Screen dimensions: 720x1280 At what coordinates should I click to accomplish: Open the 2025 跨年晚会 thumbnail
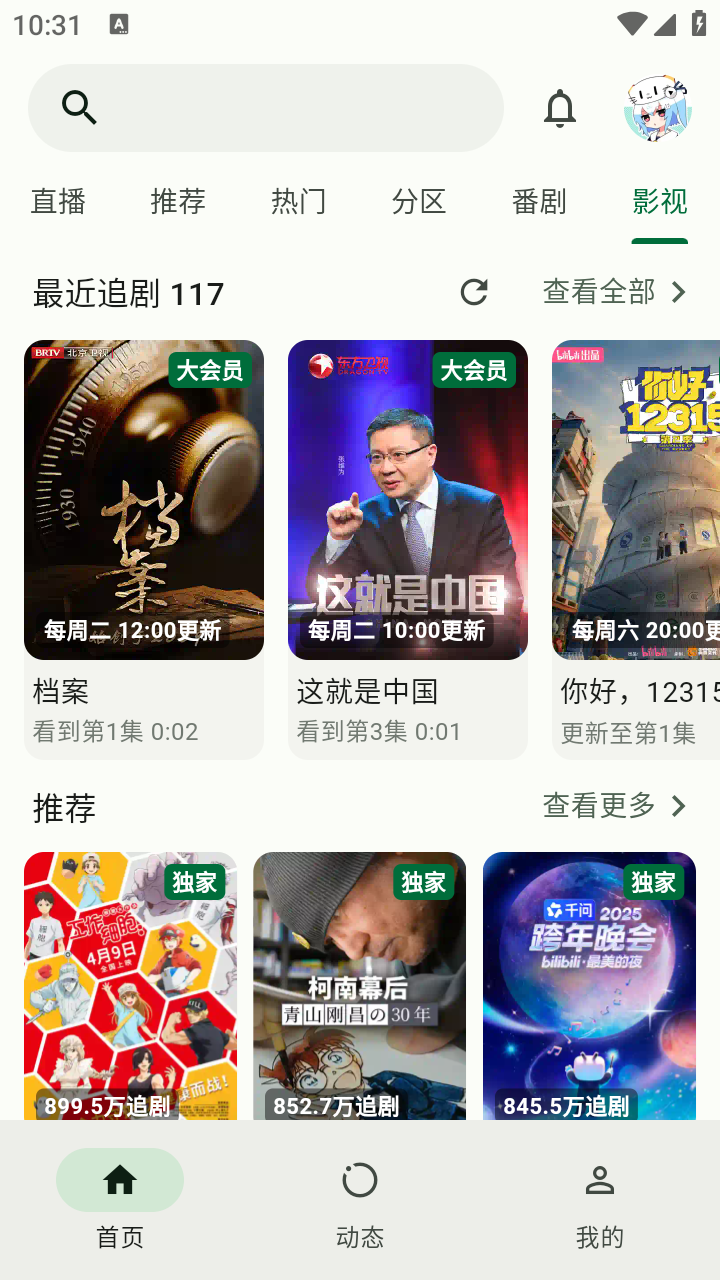(x=589, y=985)
